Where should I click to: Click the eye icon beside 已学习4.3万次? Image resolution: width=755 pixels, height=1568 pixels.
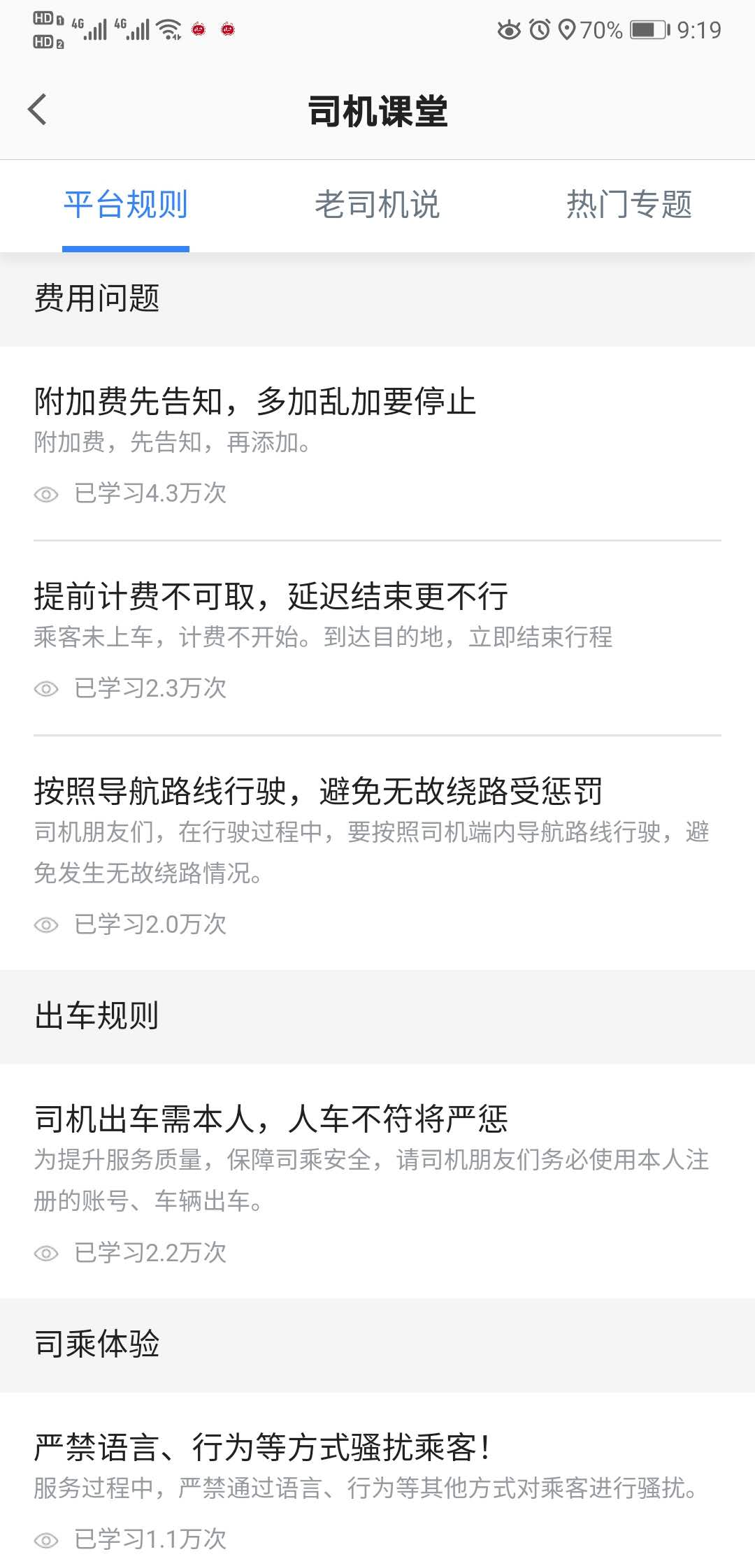tap(45, 493)
